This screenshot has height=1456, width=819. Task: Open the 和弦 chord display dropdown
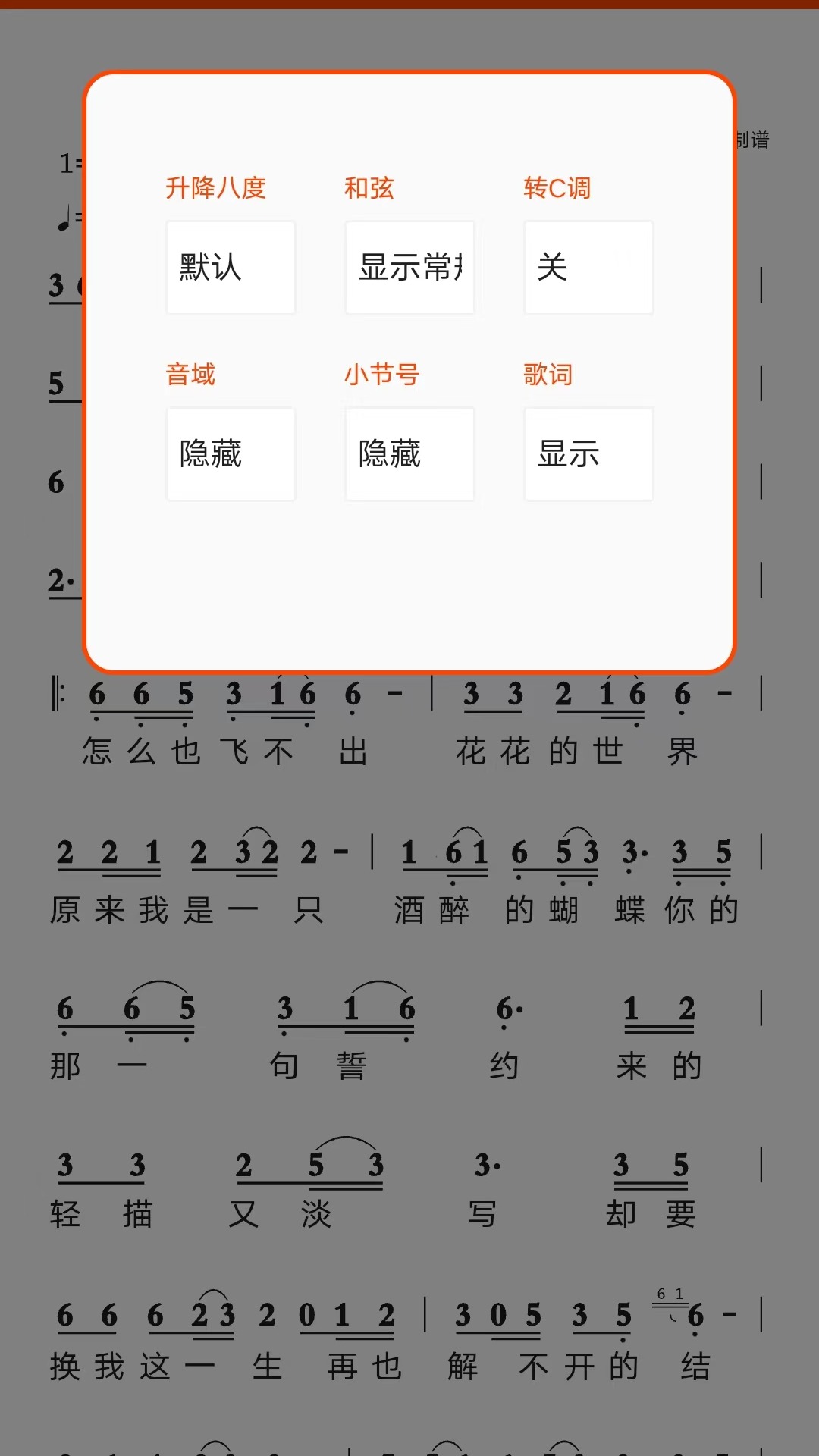tap(409, 268)
